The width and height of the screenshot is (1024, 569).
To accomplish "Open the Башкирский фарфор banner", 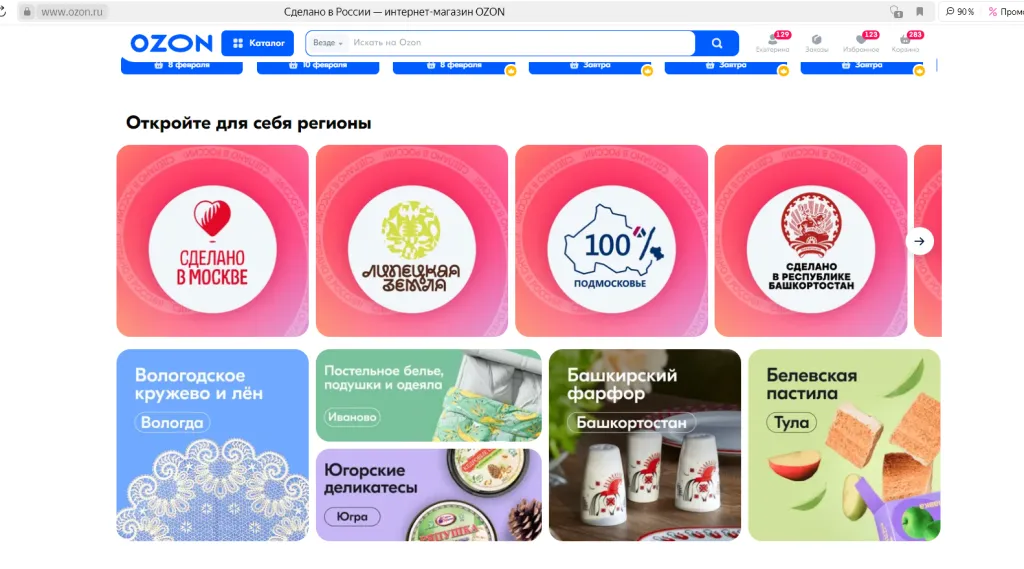I will [x=644, y=445].
